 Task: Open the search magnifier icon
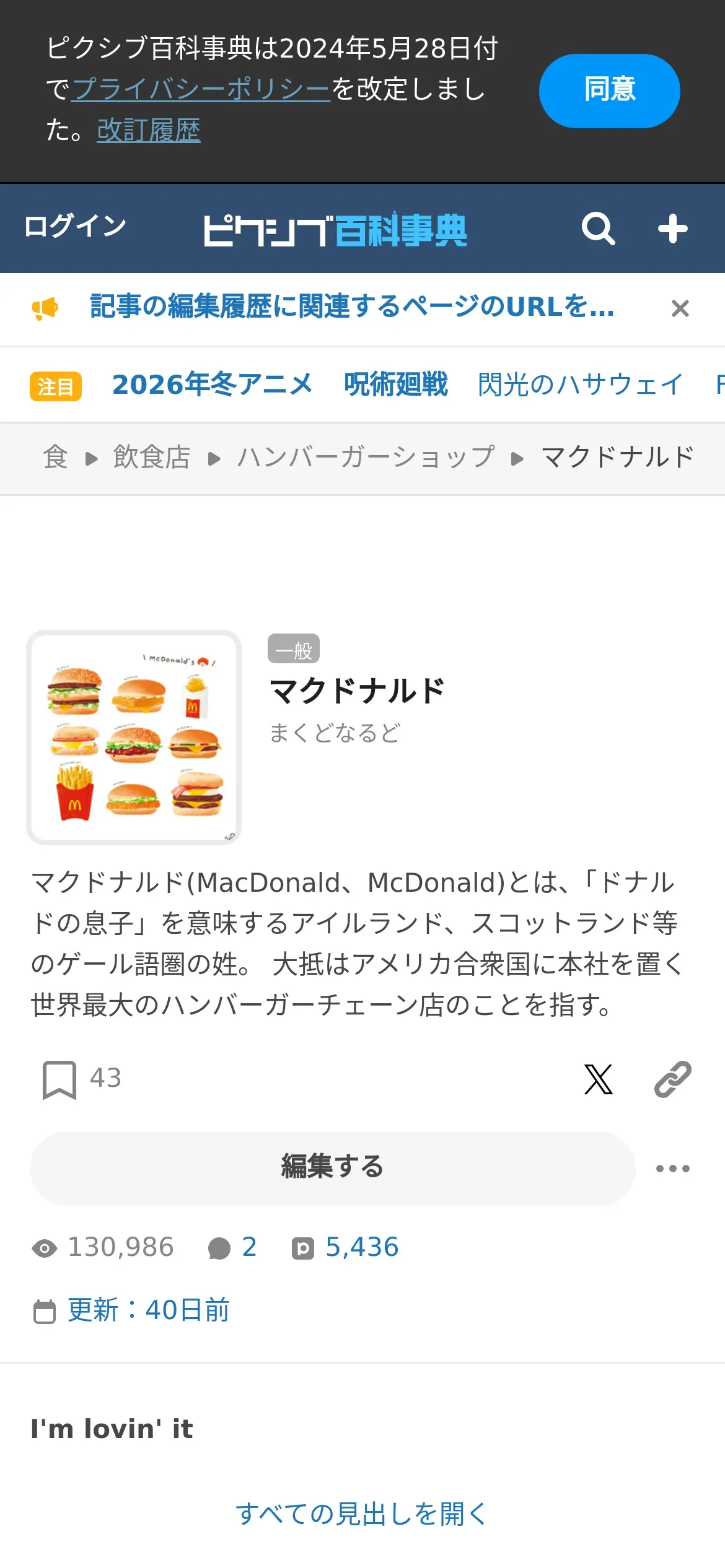click(x=598, y=229)
